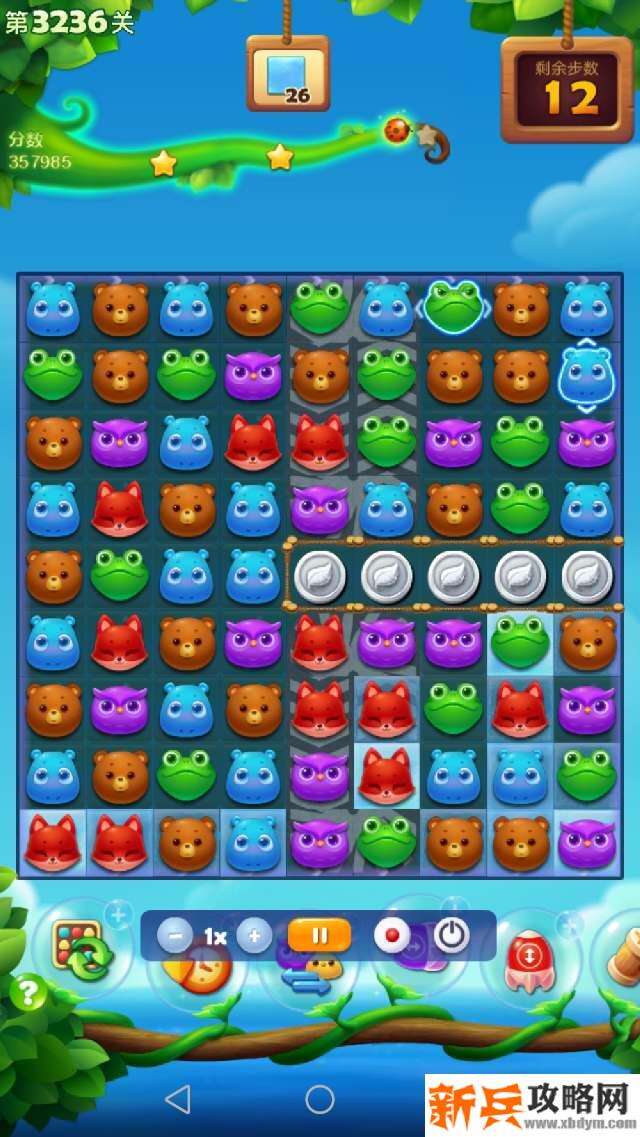Open the green question mark help
Viewport: 640px width, 1137px height.
pyautogui.click(x=28, y=993)
